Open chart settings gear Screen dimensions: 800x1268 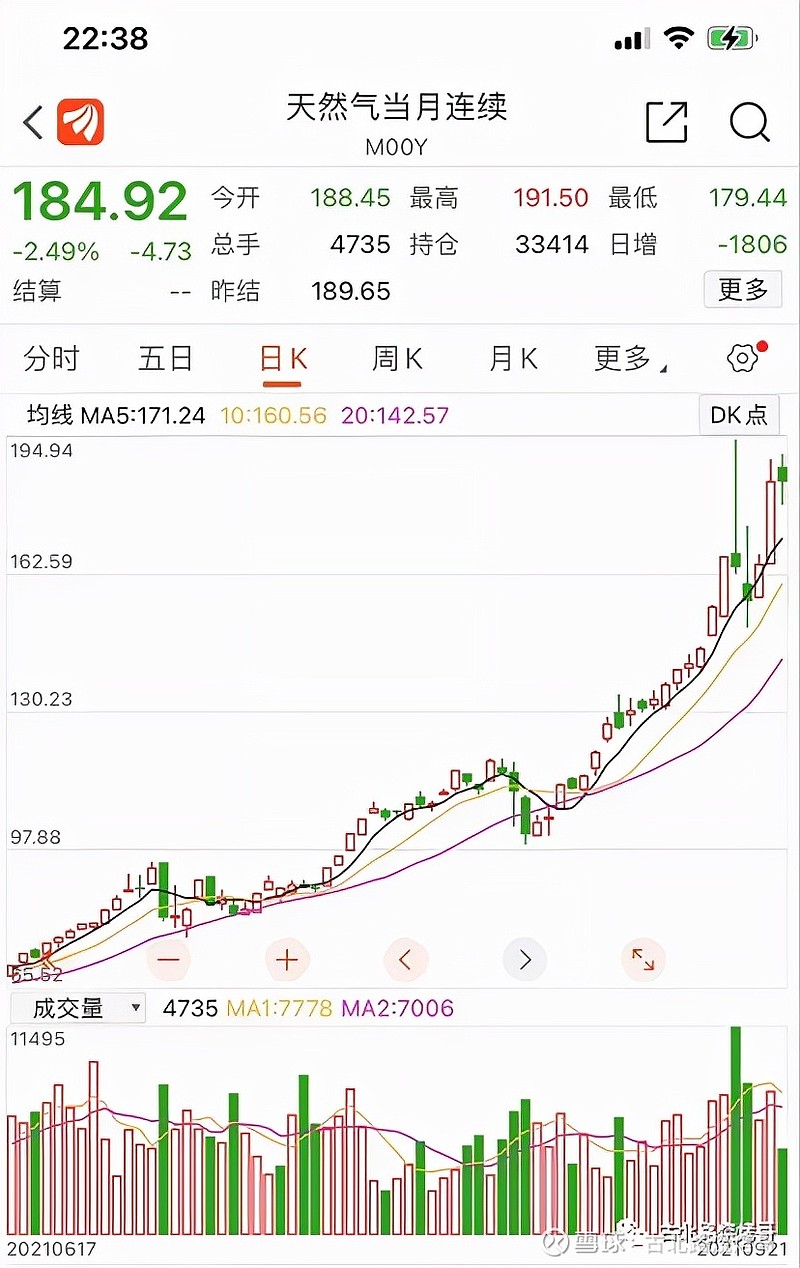(x=742, y=358)
